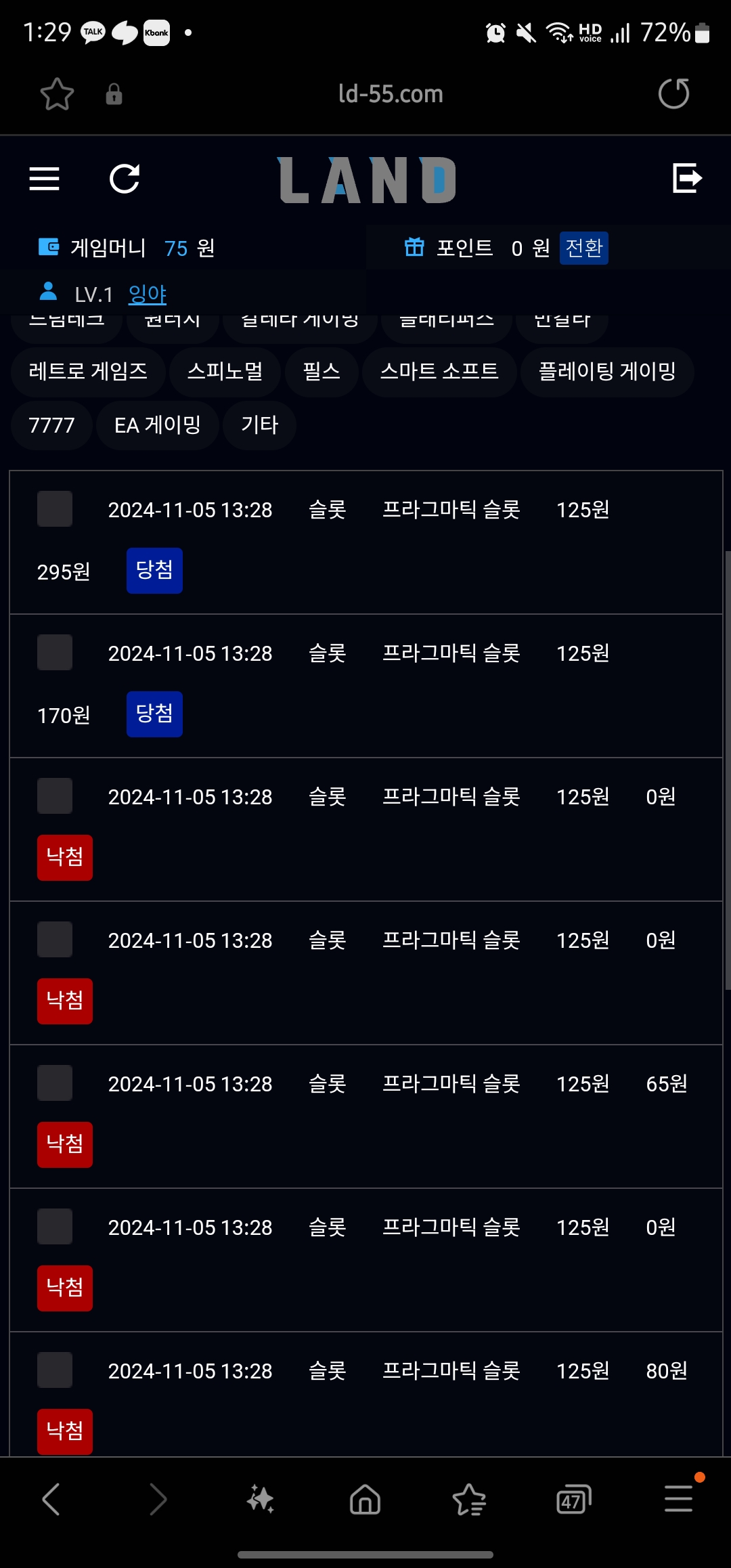Viewport: 731px width, 1568px height.
Task: Reload the page from the address bar
Action: point(674,93)
